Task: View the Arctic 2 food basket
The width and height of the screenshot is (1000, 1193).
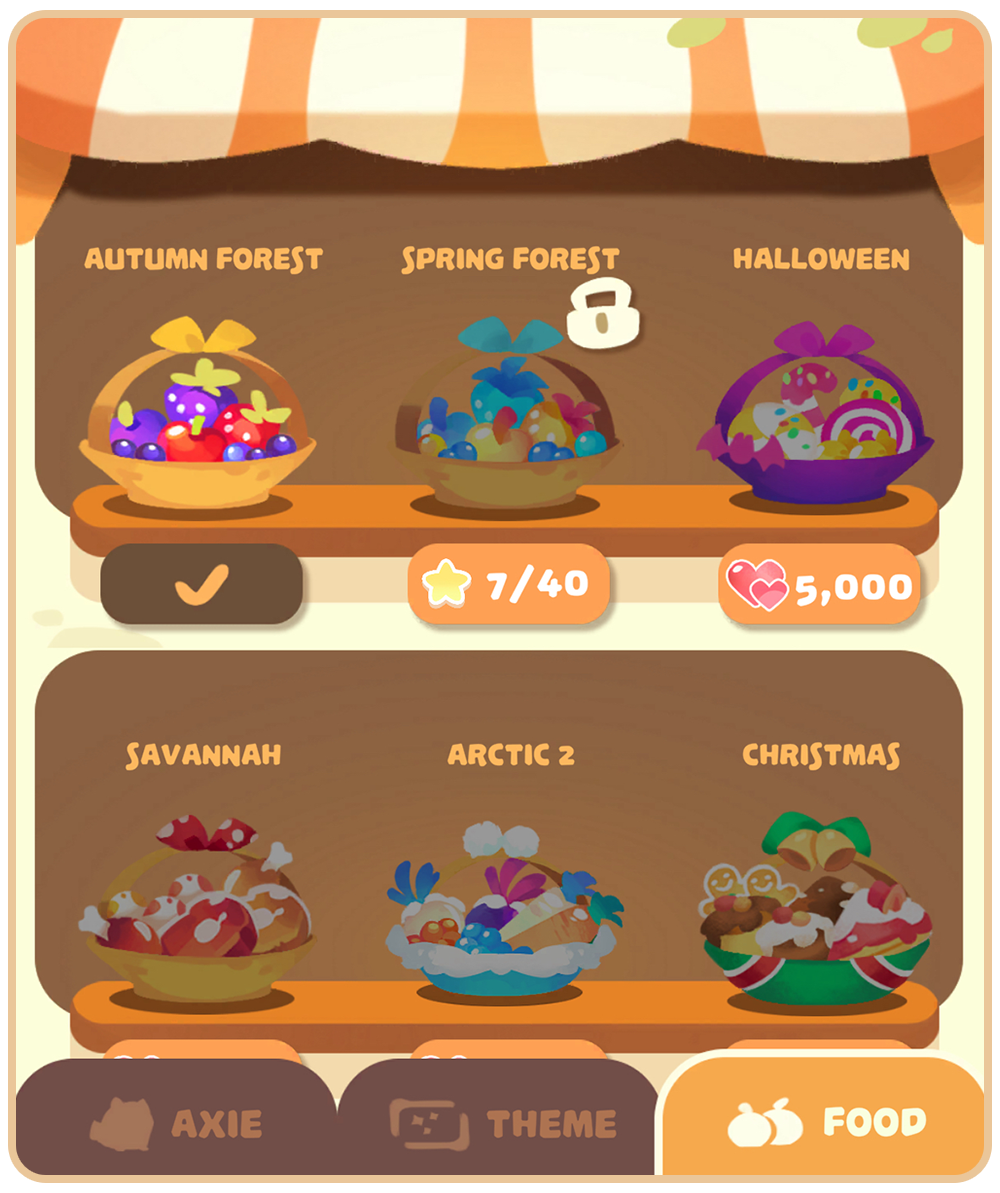Action: (x=505, y=910)
